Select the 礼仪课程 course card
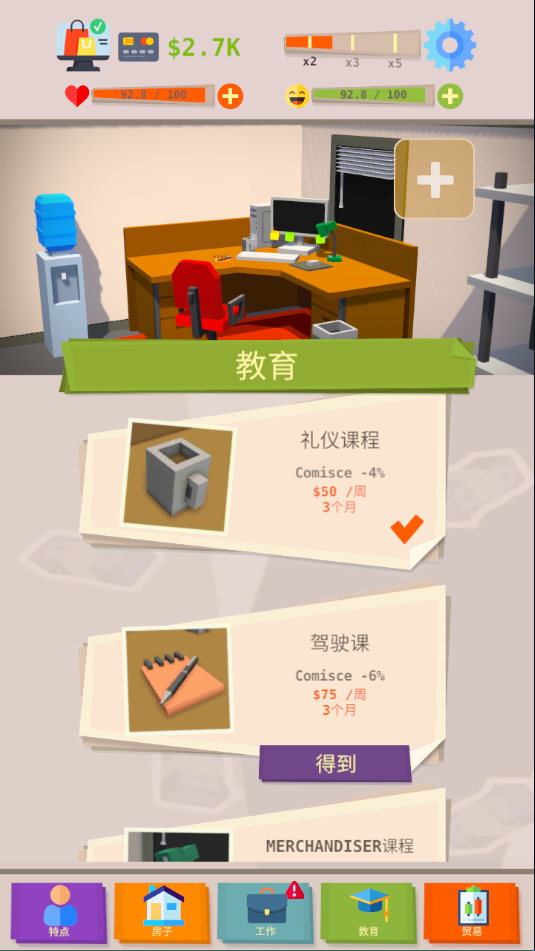The image size is (535, 951). tap(263, 483)
